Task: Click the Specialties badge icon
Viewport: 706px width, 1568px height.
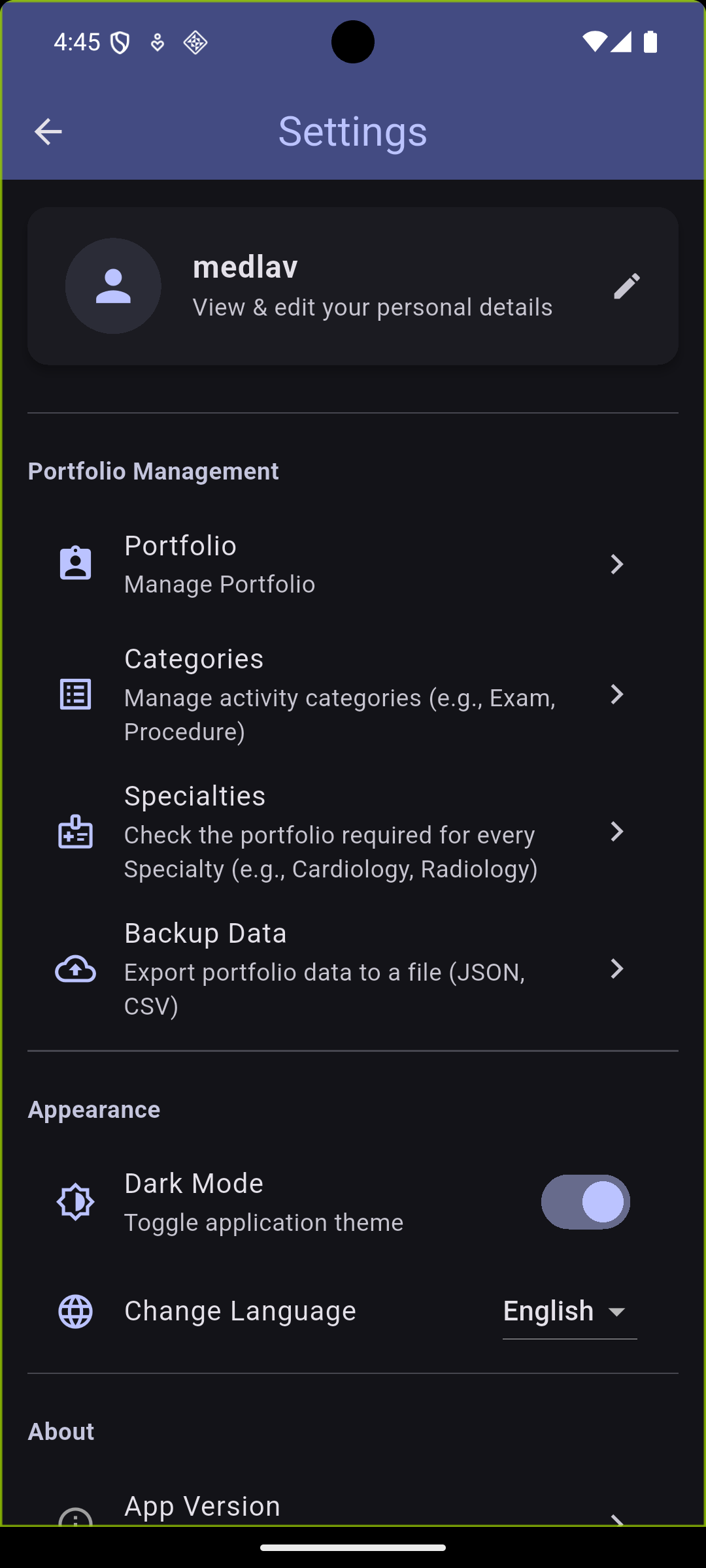Action: pyautogui.click(x=76, y=831)
